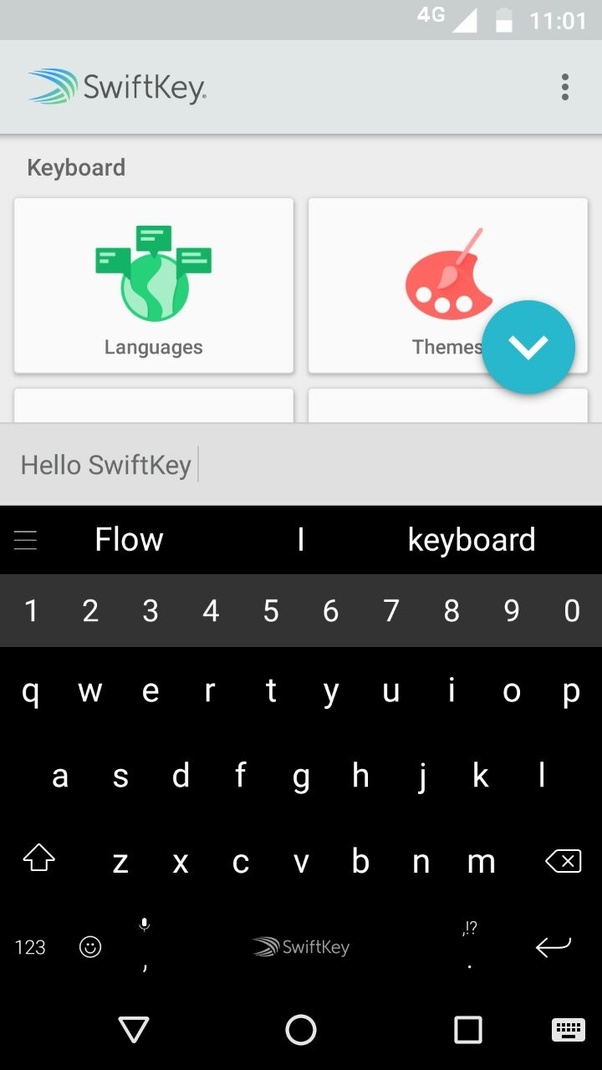Choose the 'Flow' word suggestion

click(x=129, y=540)
